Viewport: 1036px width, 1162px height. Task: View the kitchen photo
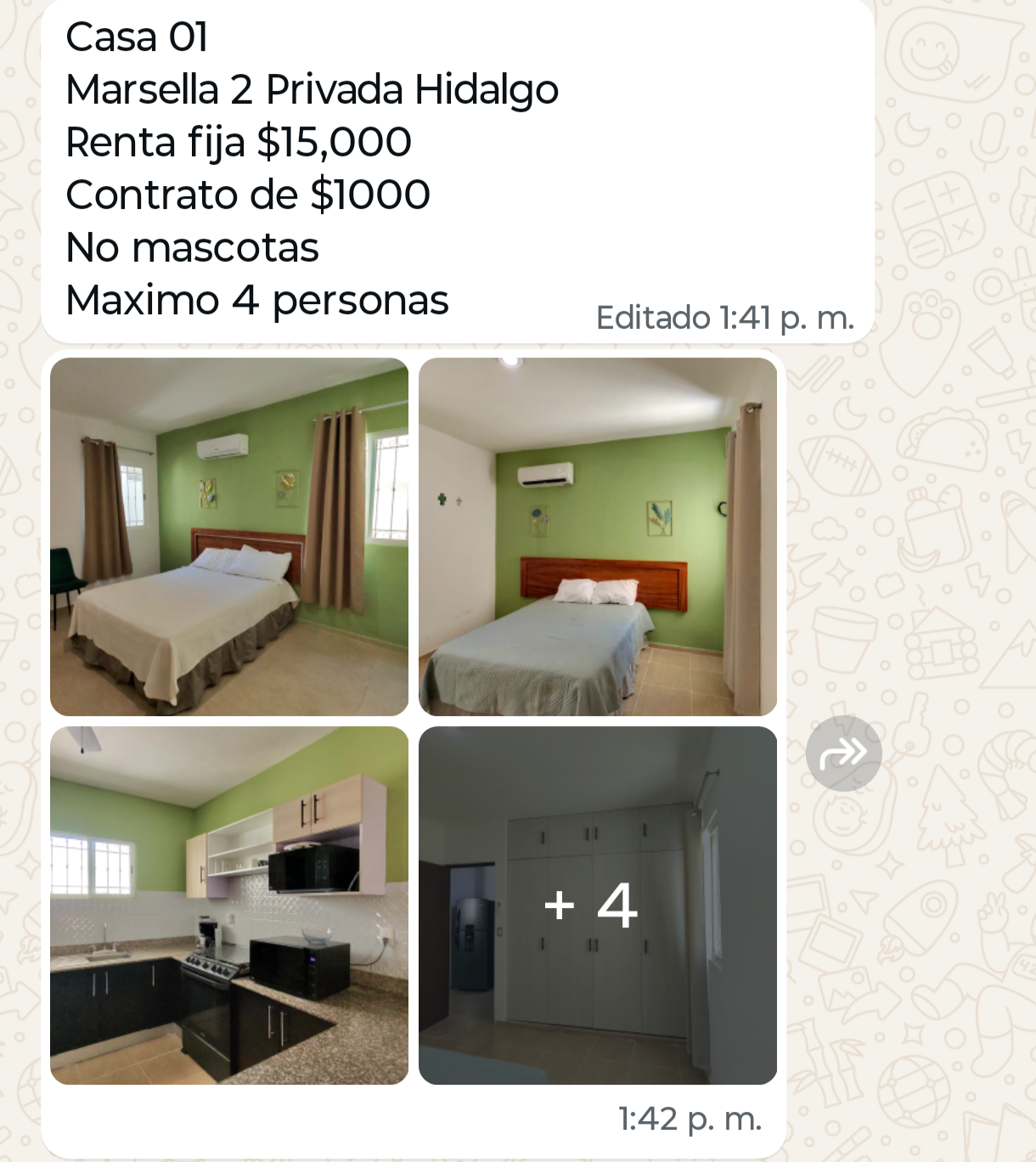[x=229, y=905]
